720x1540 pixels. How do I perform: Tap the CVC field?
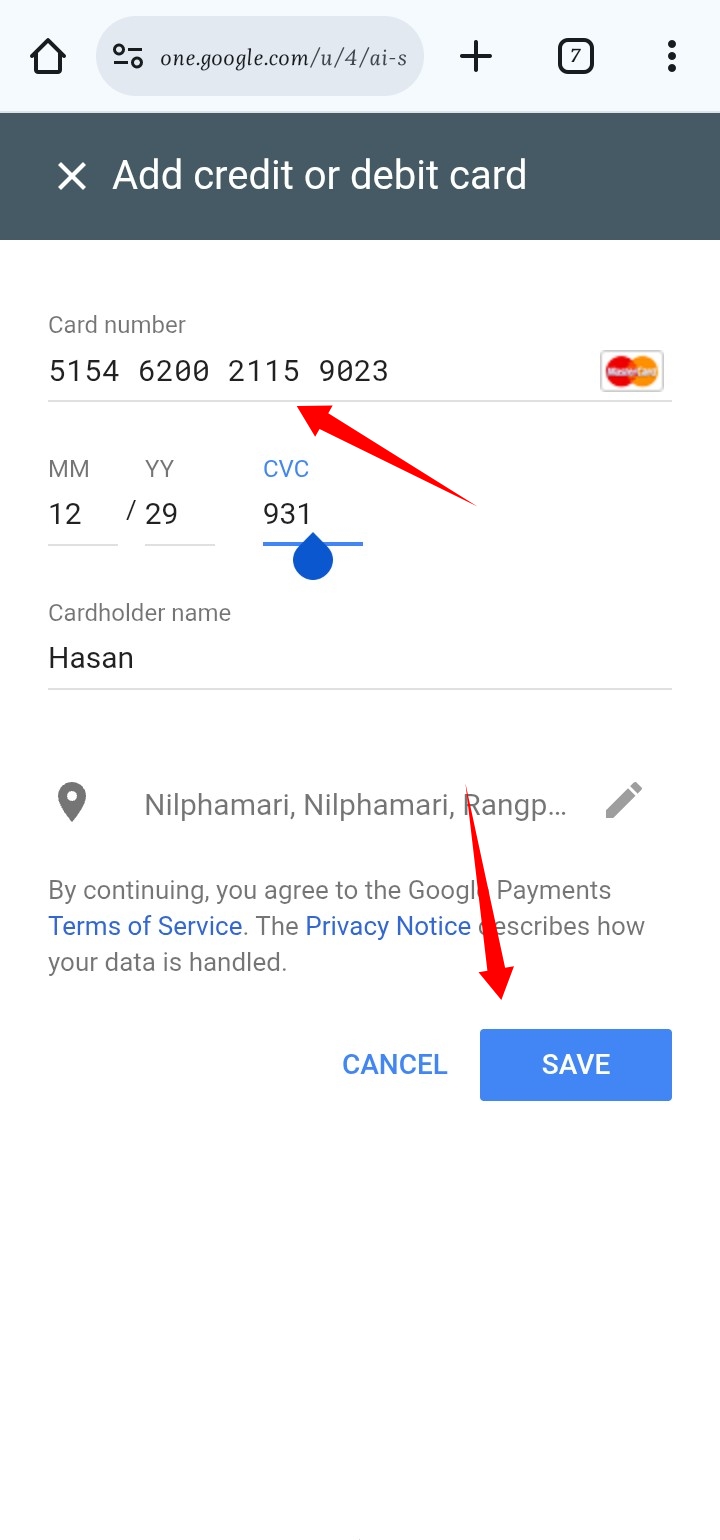pyautogui.click(x=311, y=515)
